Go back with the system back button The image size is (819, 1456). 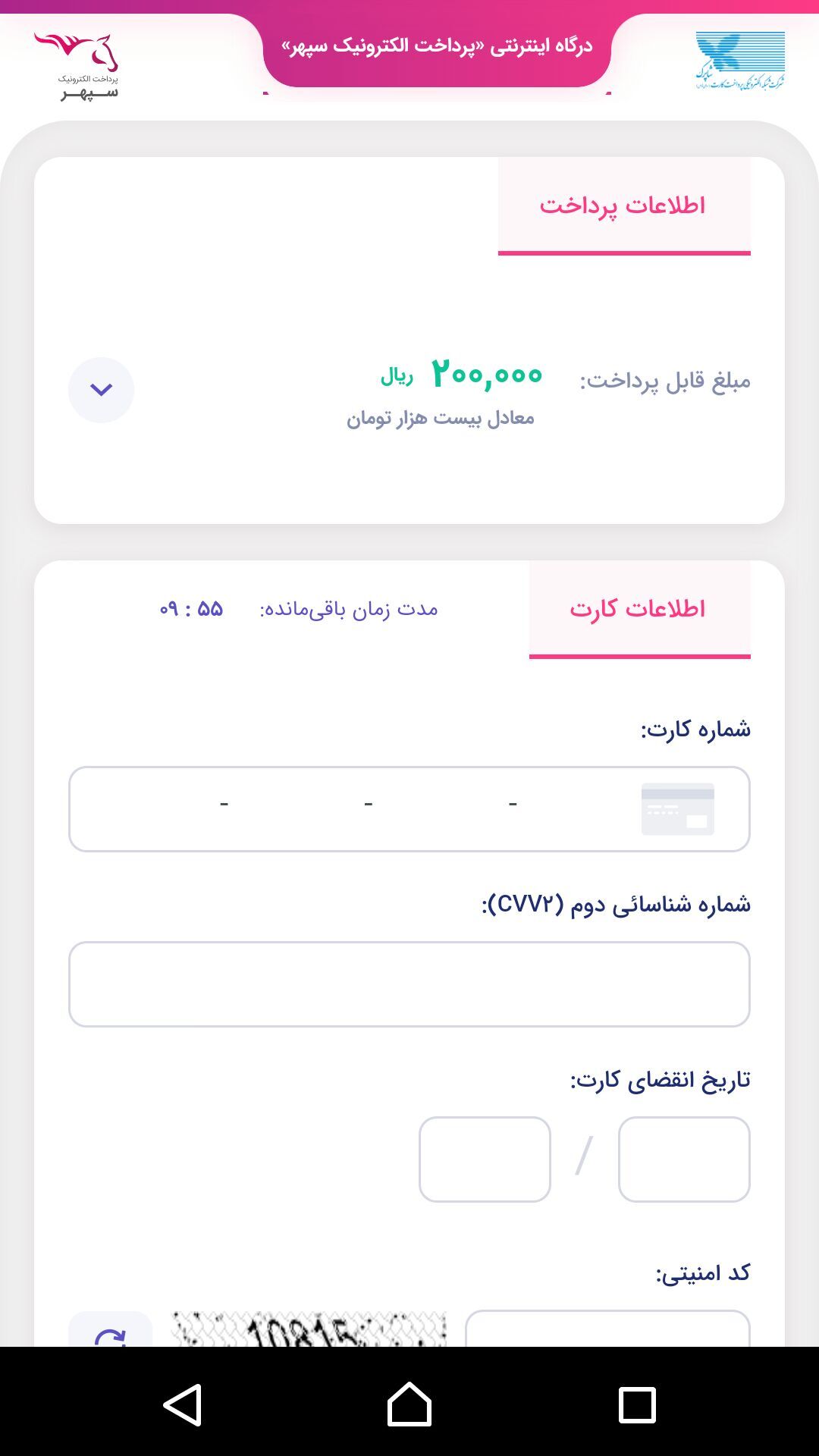(183, 1404)
